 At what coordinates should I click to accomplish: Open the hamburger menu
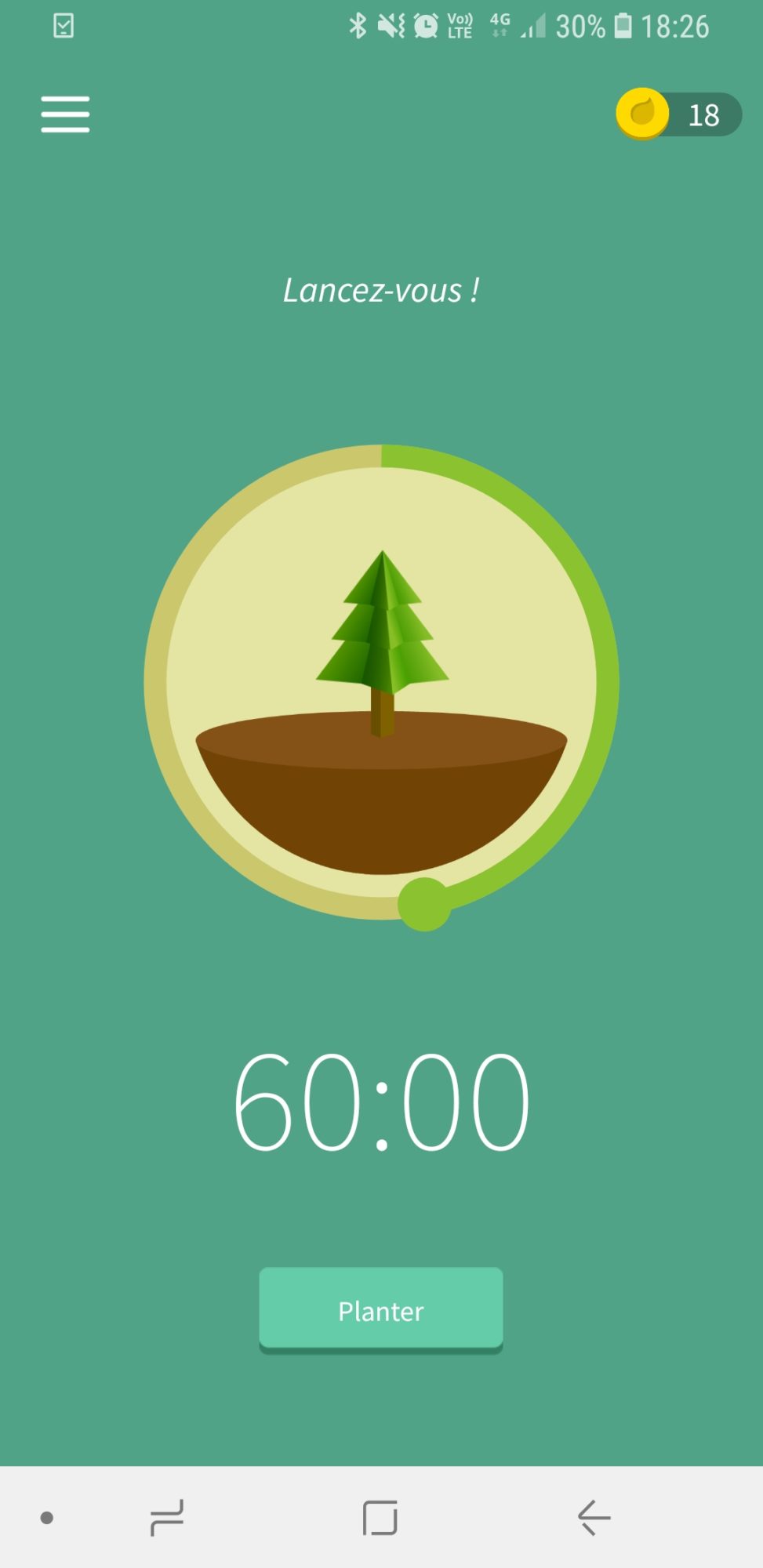click(65, 114)
